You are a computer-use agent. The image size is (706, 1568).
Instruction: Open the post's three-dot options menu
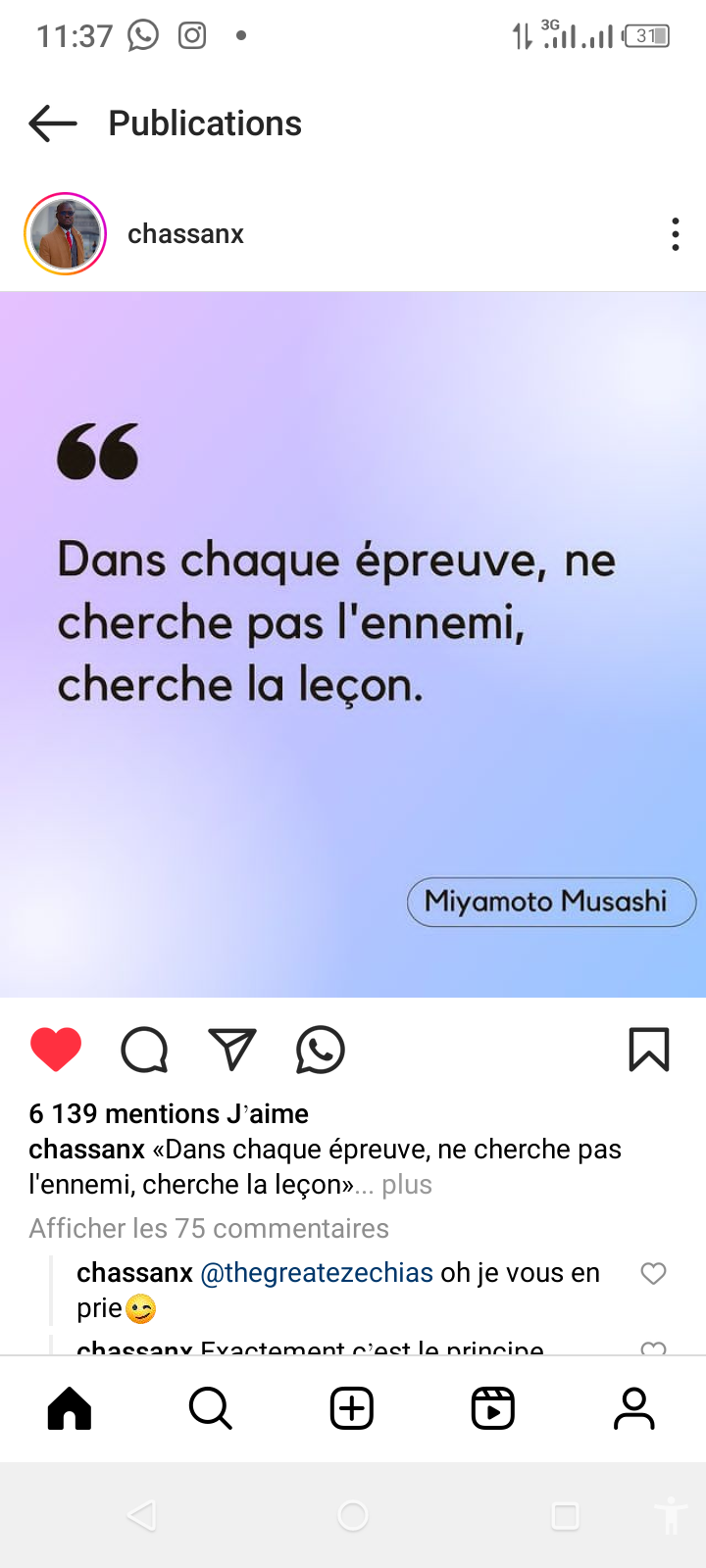click(676, 234)
